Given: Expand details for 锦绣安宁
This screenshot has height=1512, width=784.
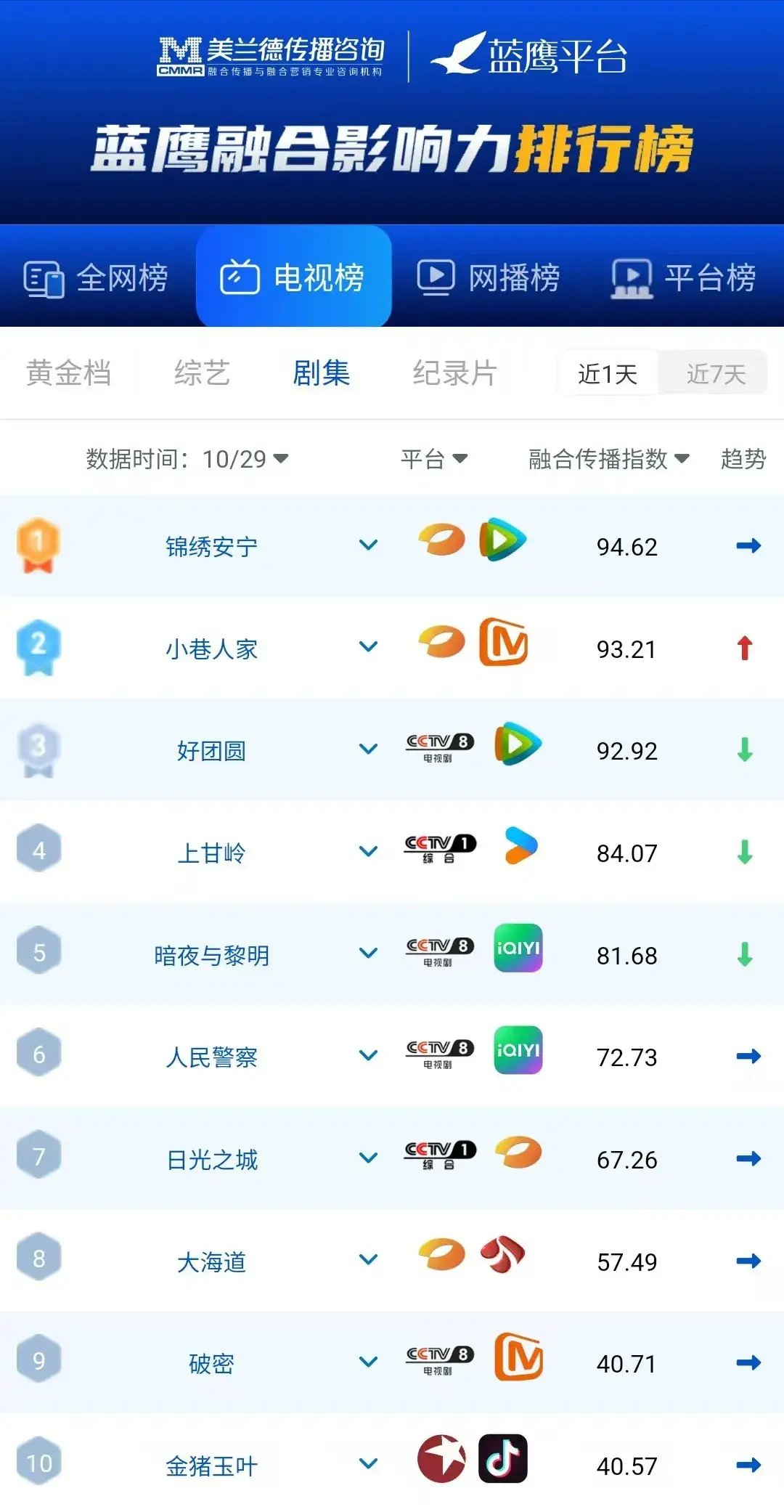Looking at the screenshot, I should click(369, 545).
